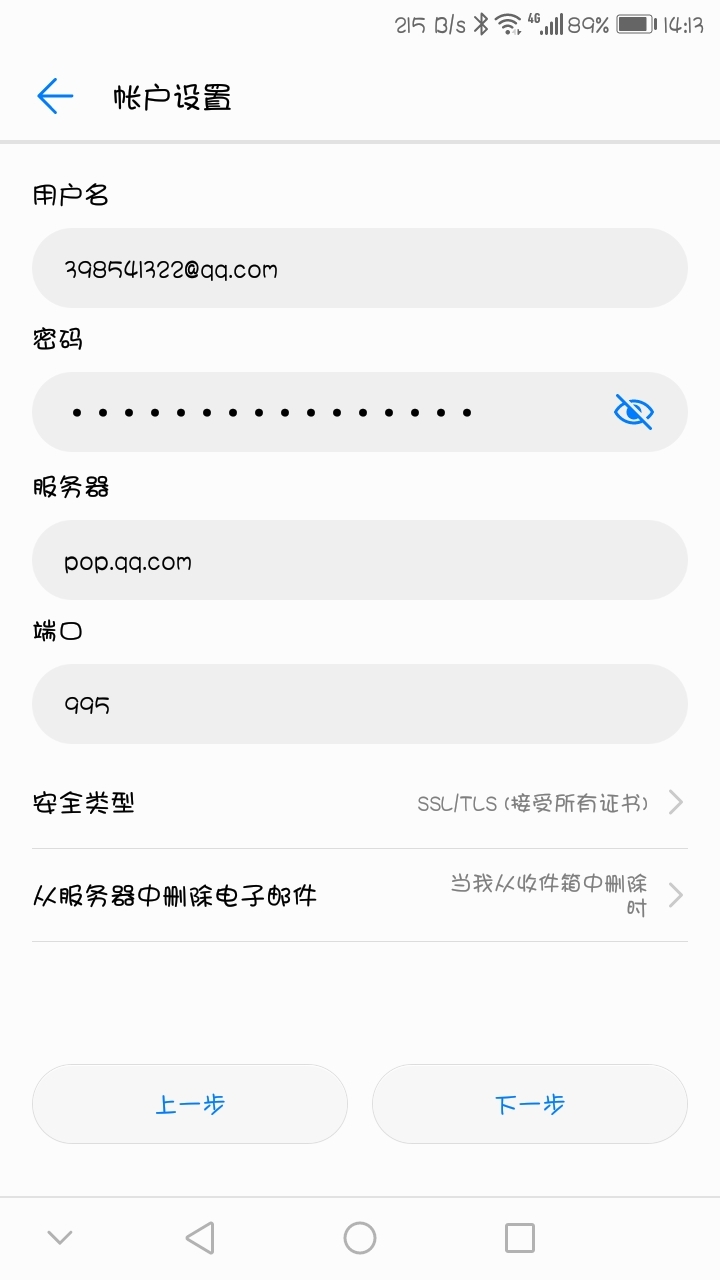This screenshot has height=1280, width=720.
Task: Open the 安全类型 SSL/TLS security type selector
Action: click(360, 802)
